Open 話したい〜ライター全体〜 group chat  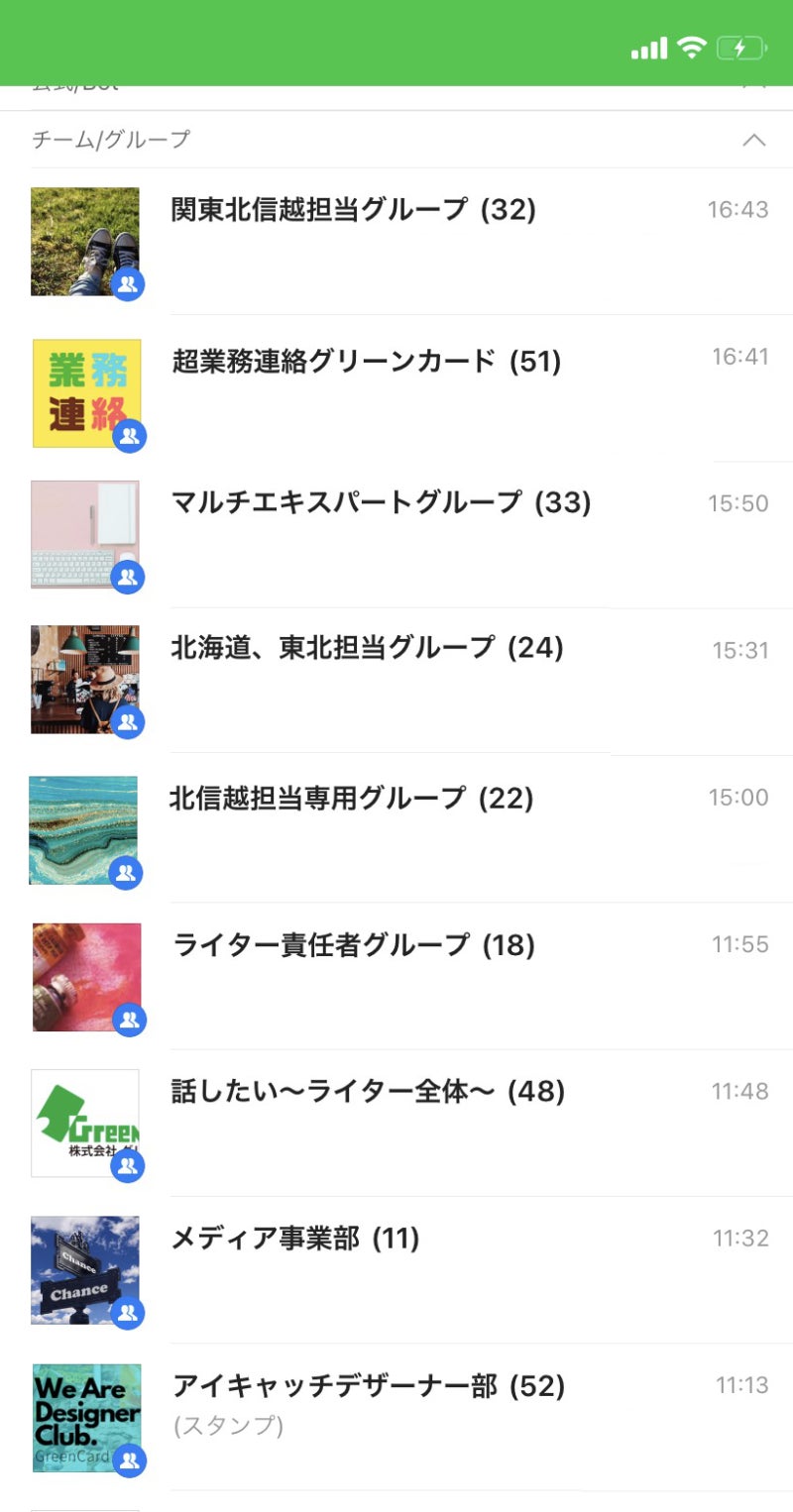(x=368, y=1093)
